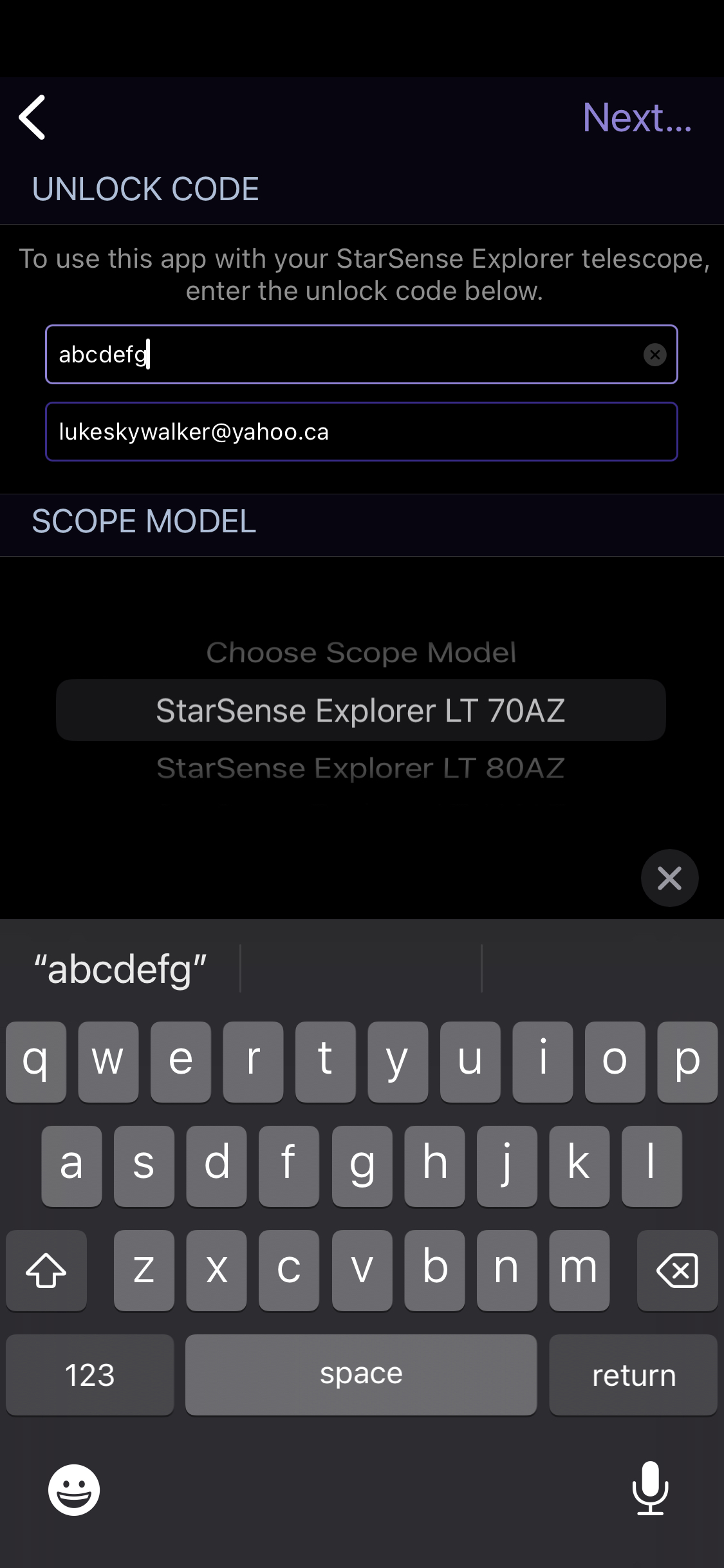Tap Next… to continue
Screen dimensions: 724x1568
637,117
